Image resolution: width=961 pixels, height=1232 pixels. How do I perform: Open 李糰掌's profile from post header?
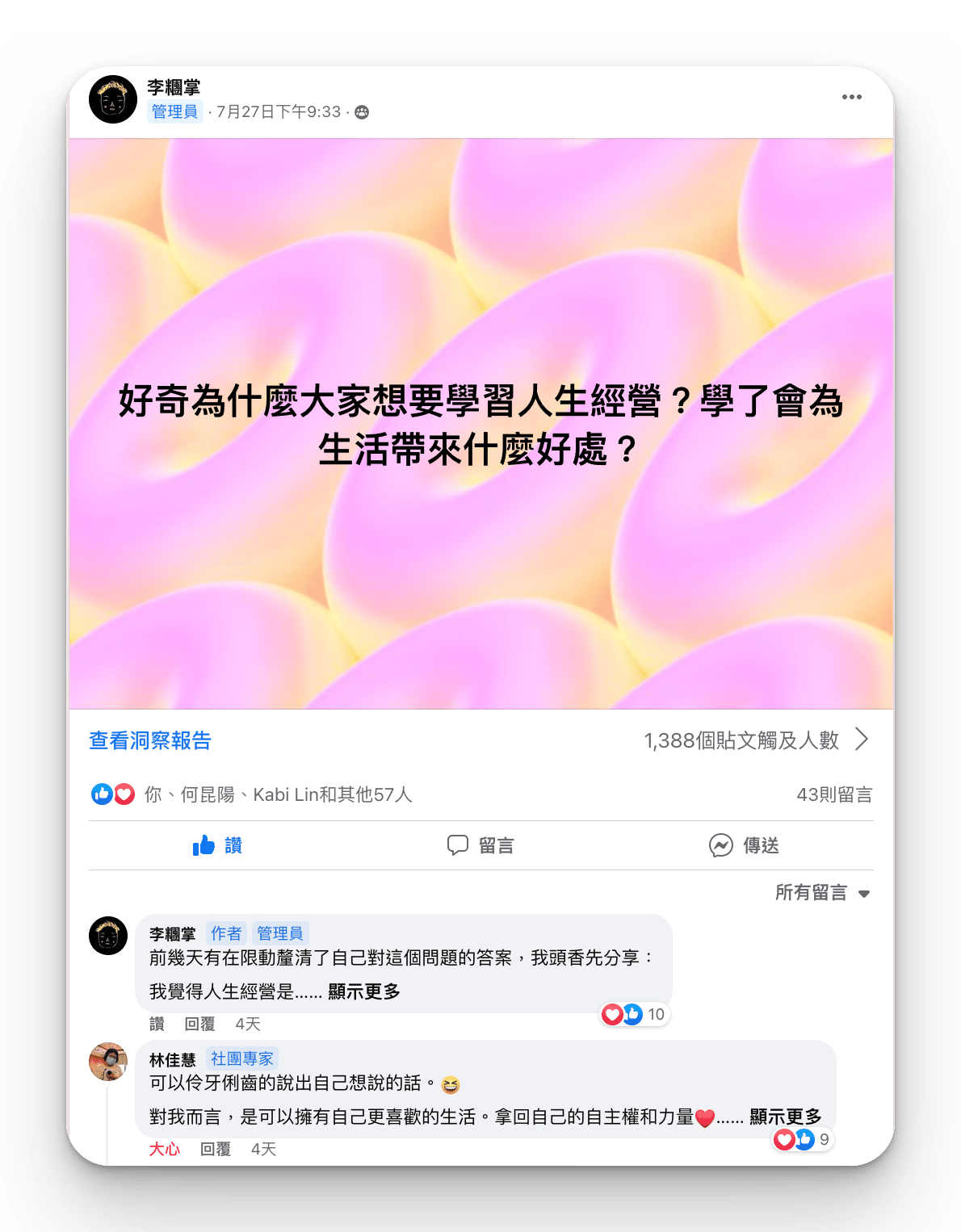[174, 87]
